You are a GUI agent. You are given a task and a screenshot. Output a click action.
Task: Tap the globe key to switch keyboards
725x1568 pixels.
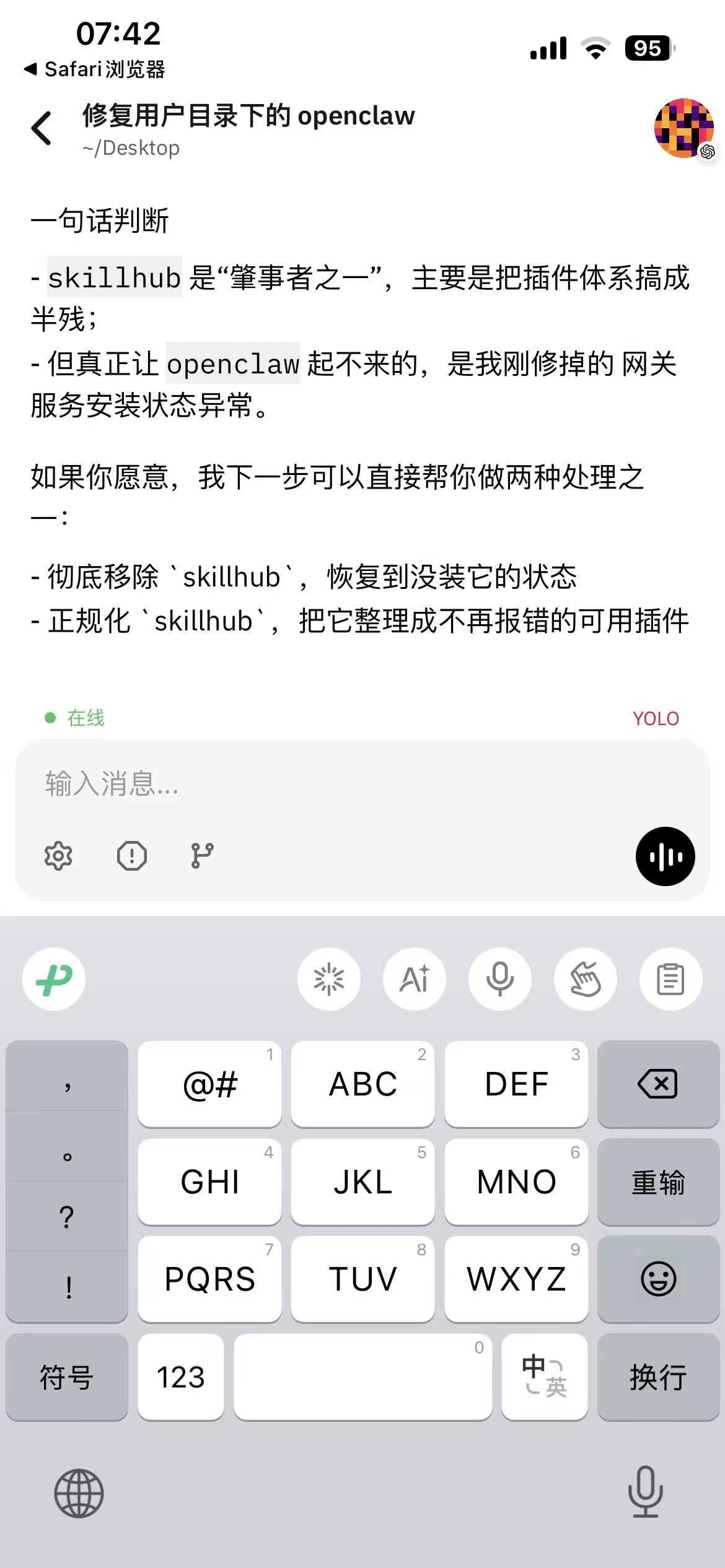point(79,1494)
